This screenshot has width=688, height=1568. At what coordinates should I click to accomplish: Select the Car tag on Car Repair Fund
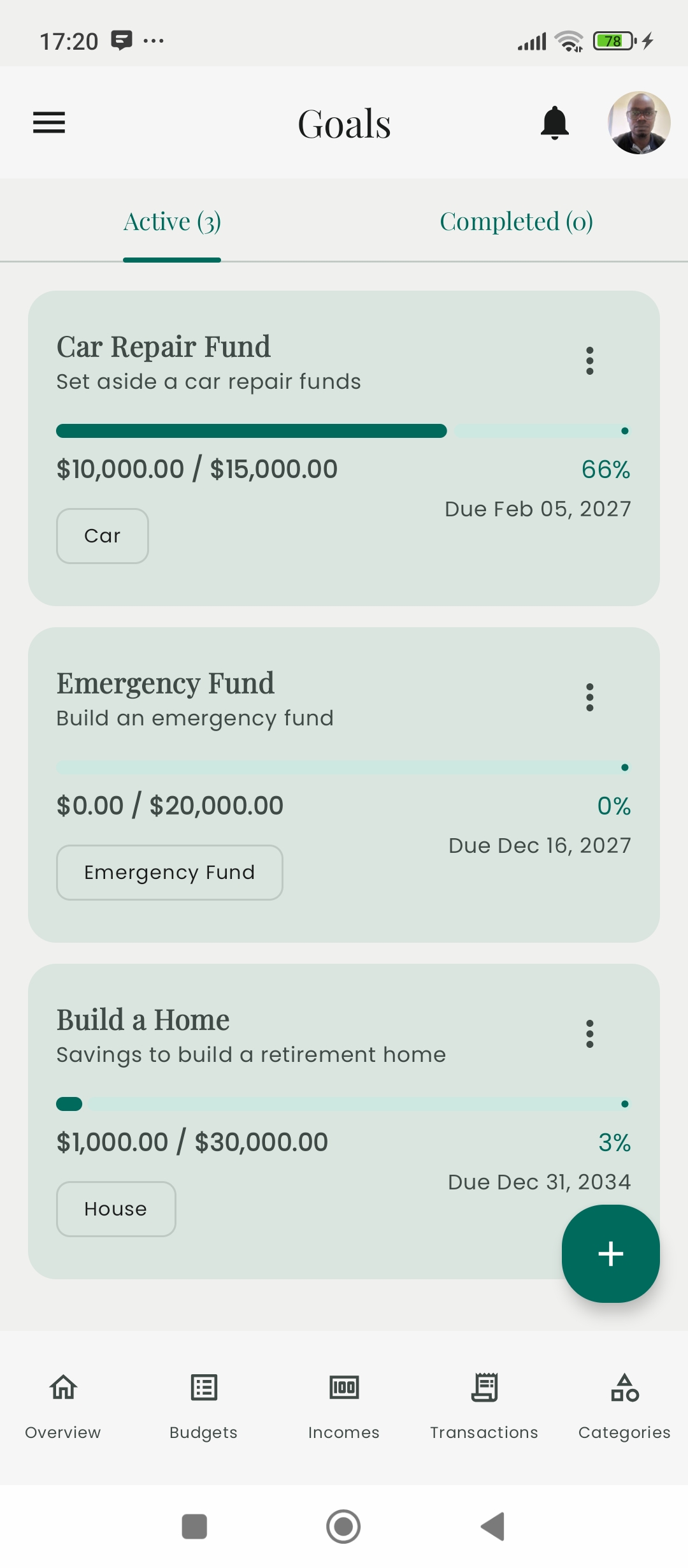coord(102,536)
